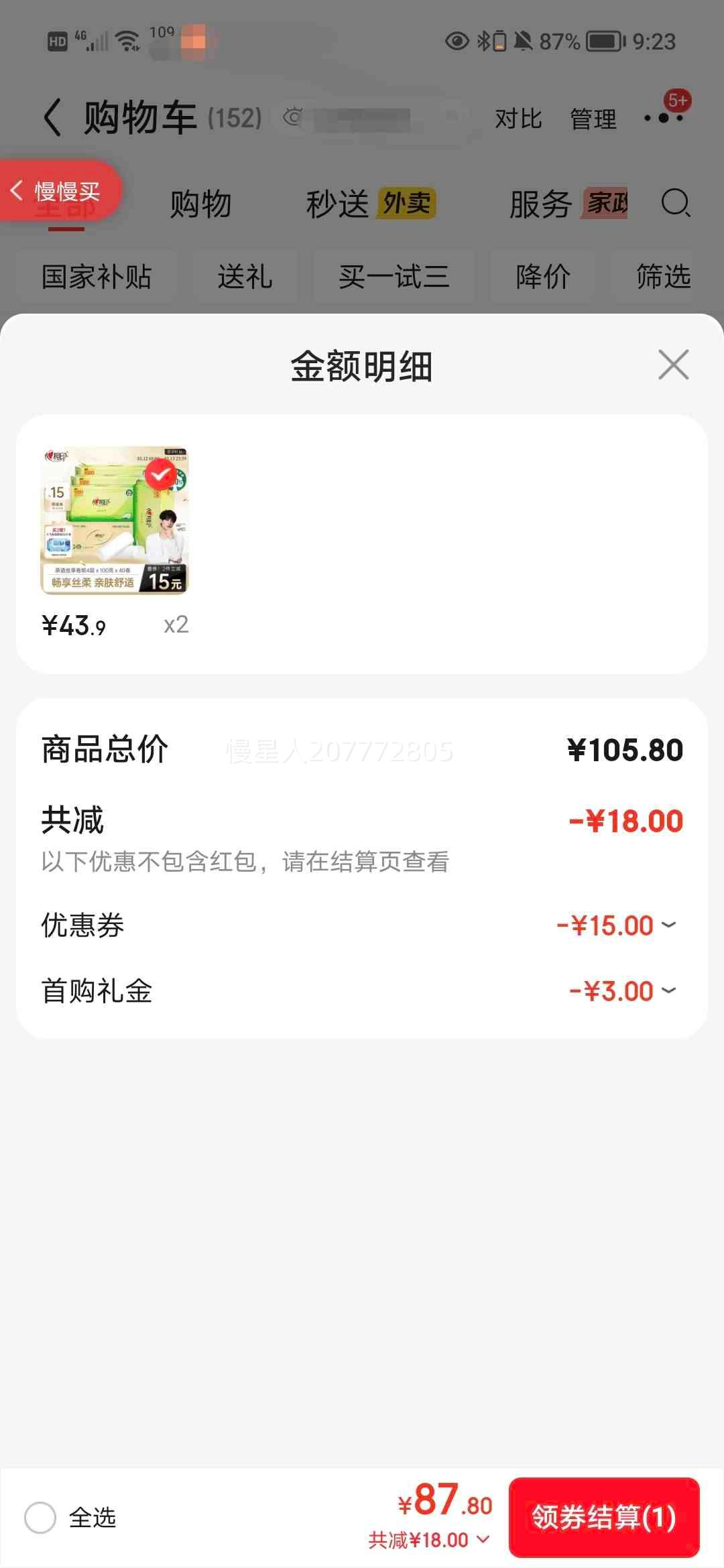Open 管理 to manage cart items

coord(593,119)
